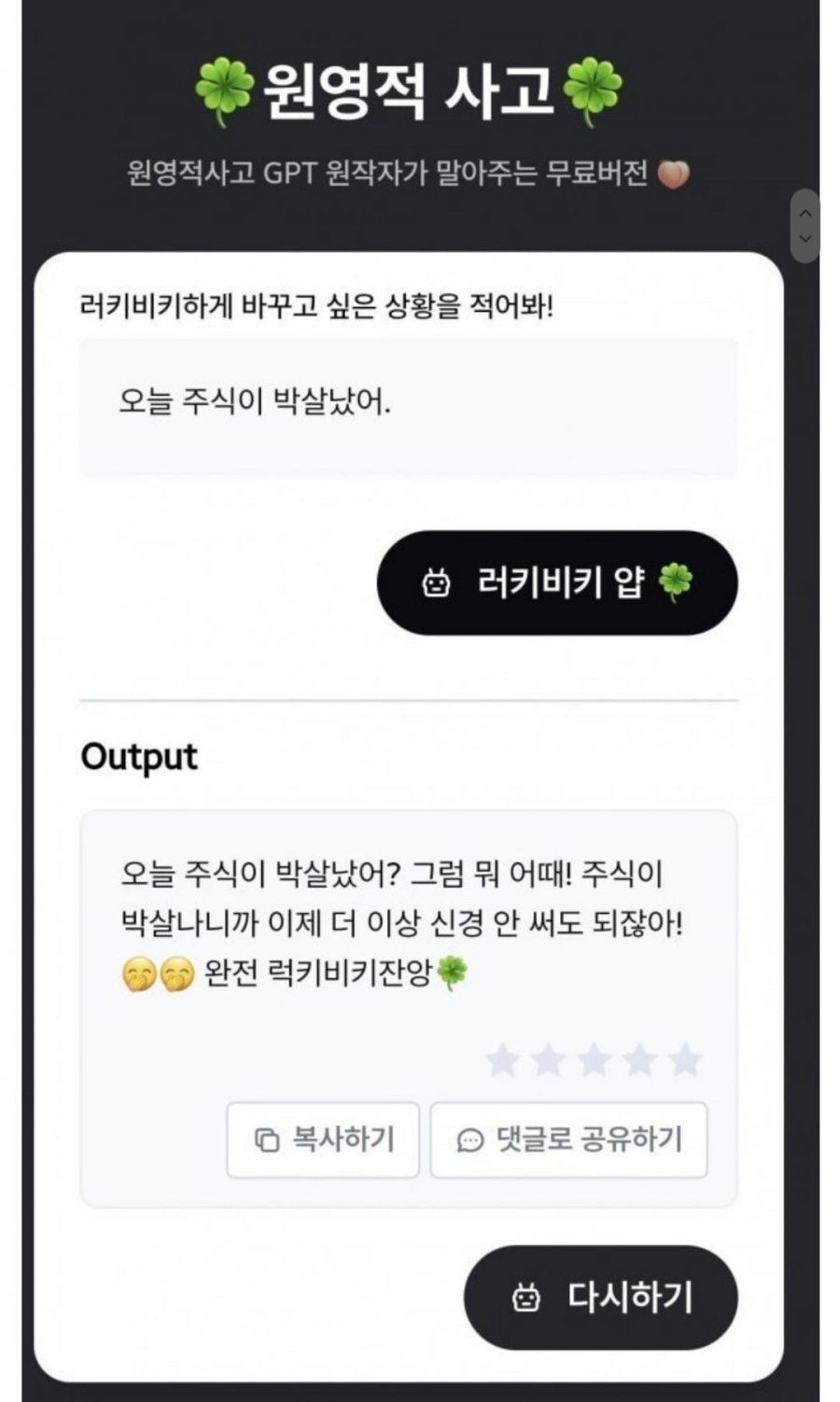The height and width of the screenshot is (1402, 840).
Task: Share the output via 댓글로 공유하기
Action: click(x=568, y=1140)
